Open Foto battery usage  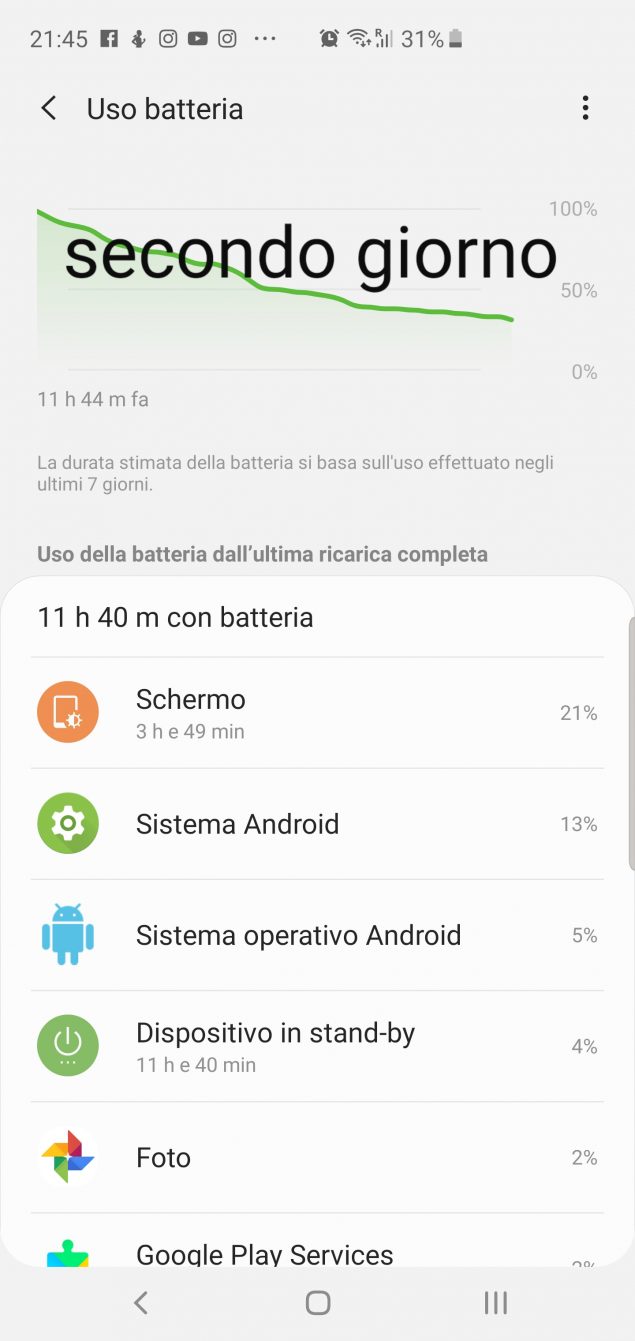point(317,1157)
